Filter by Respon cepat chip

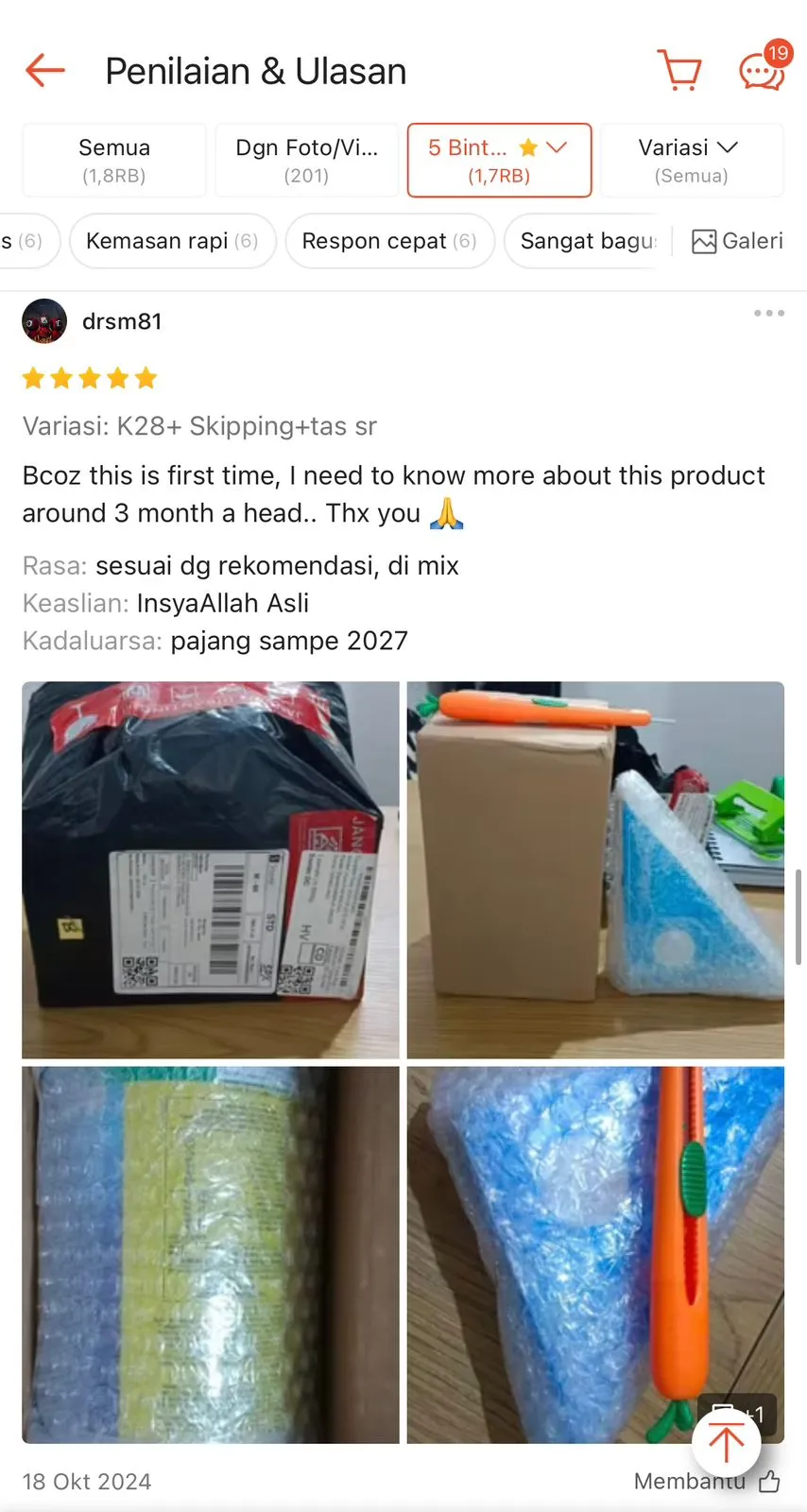point(389,241)
